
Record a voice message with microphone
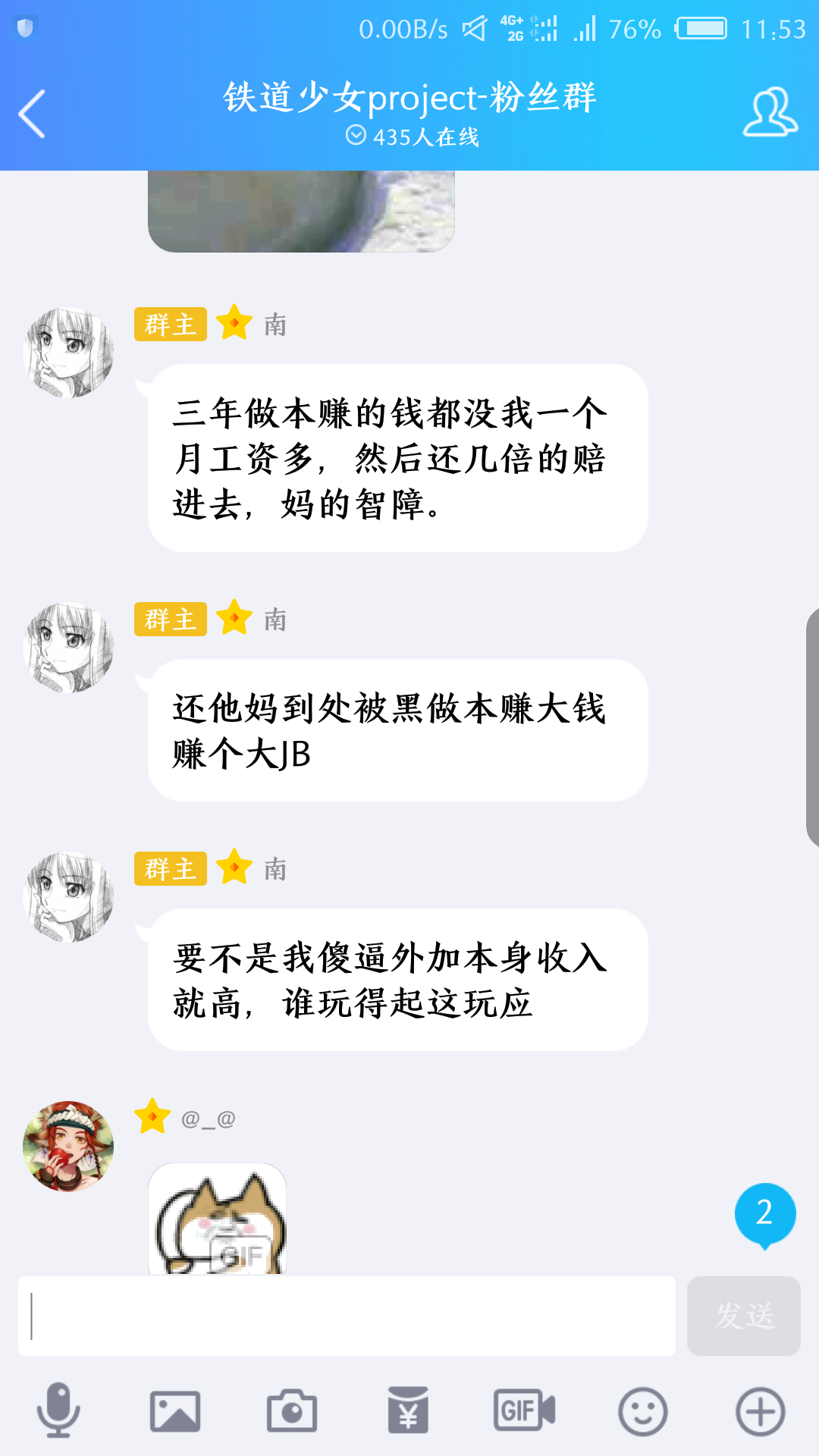(58, 1411)
